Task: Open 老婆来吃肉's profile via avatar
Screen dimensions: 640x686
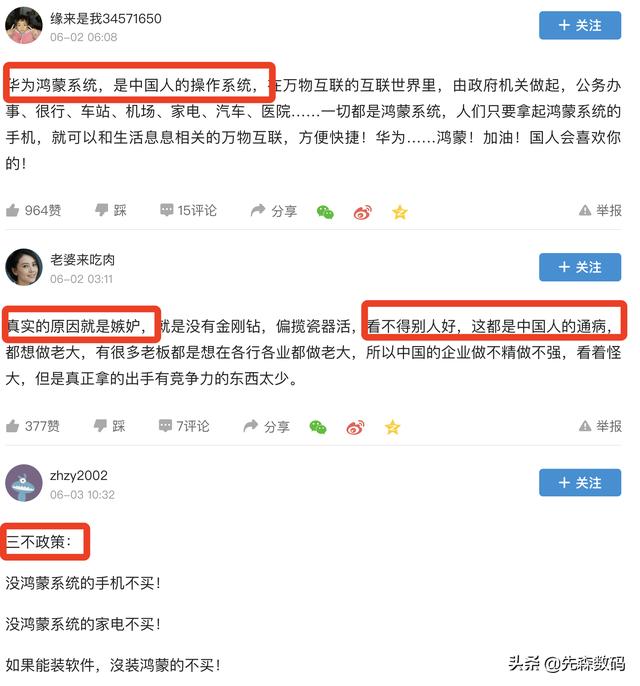Action: pyautogui.click(x=24, y=267)
